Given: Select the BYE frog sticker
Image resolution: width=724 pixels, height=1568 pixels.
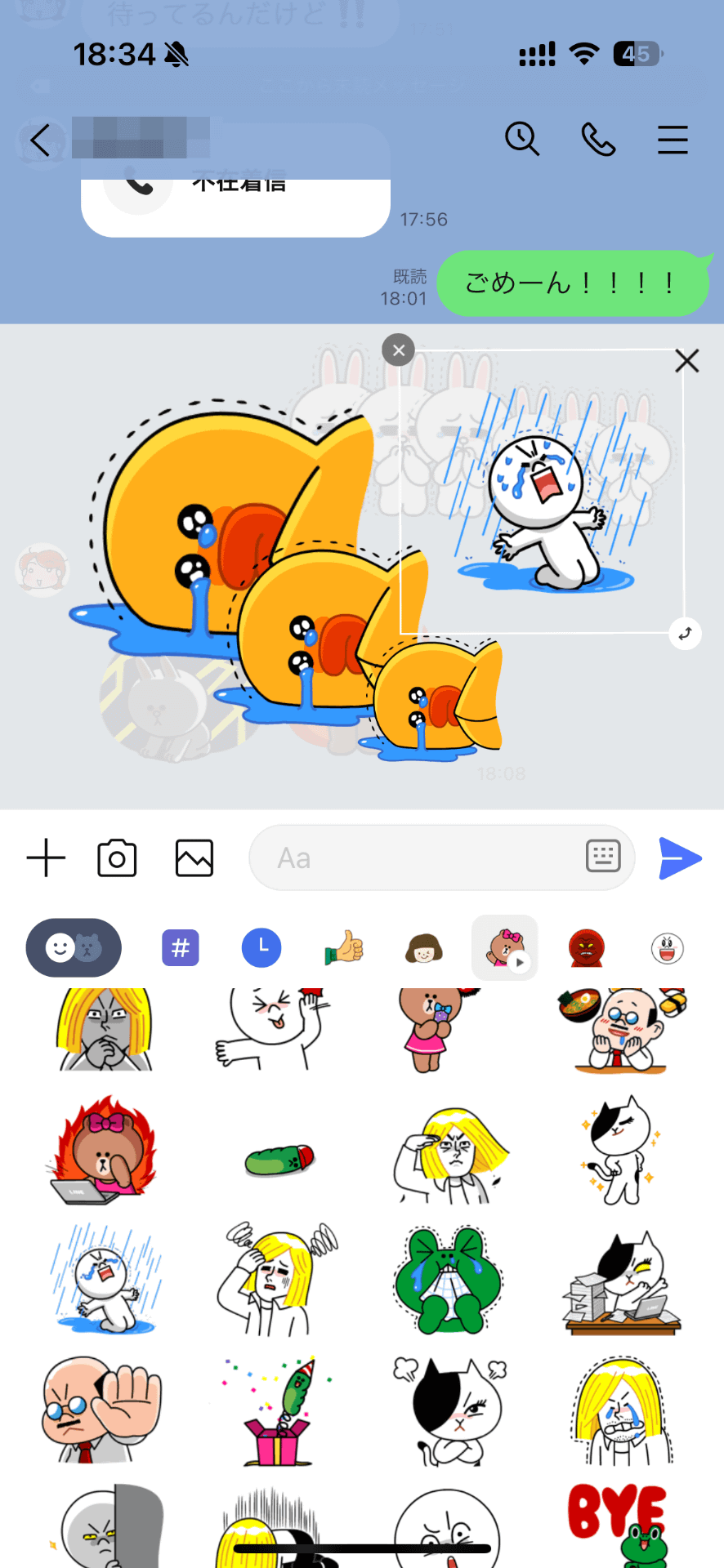Looking at the screenshot, I should [x=619, y=1521].
